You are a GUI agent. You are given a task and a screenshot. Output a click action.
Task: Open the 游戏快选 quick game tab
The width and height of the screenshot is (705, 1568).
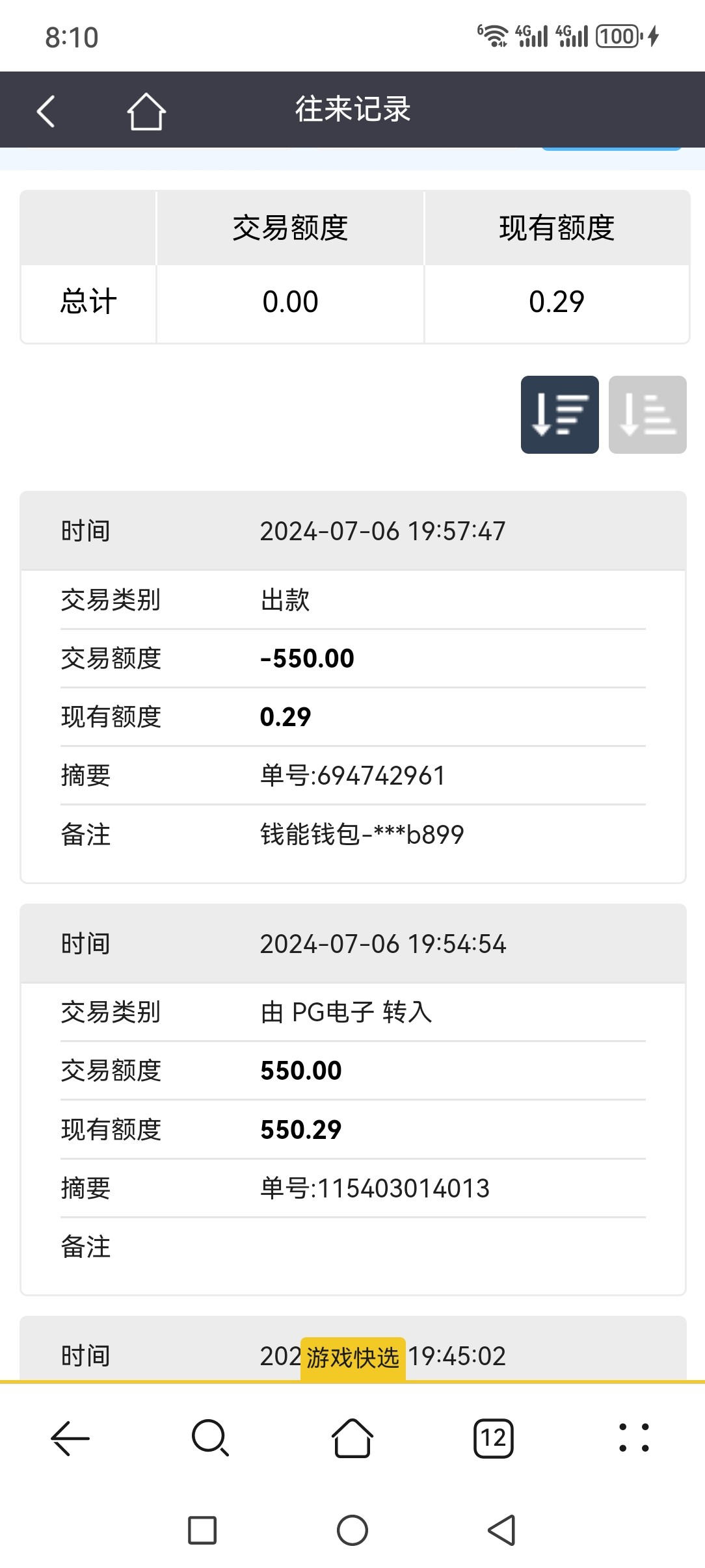click(x=352, y=1358)
